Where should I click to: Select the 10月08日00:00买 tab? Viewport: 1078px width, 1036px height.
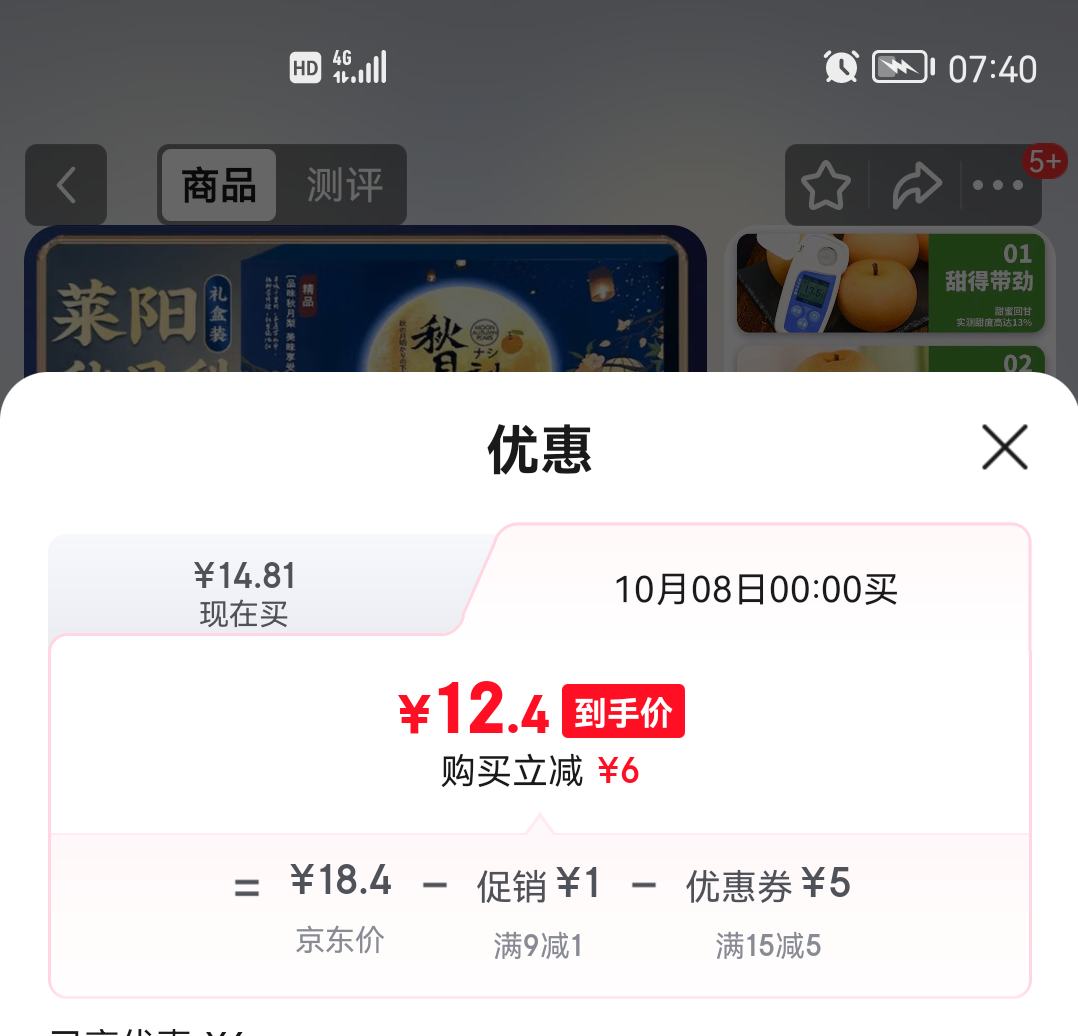tap(756, 589)
